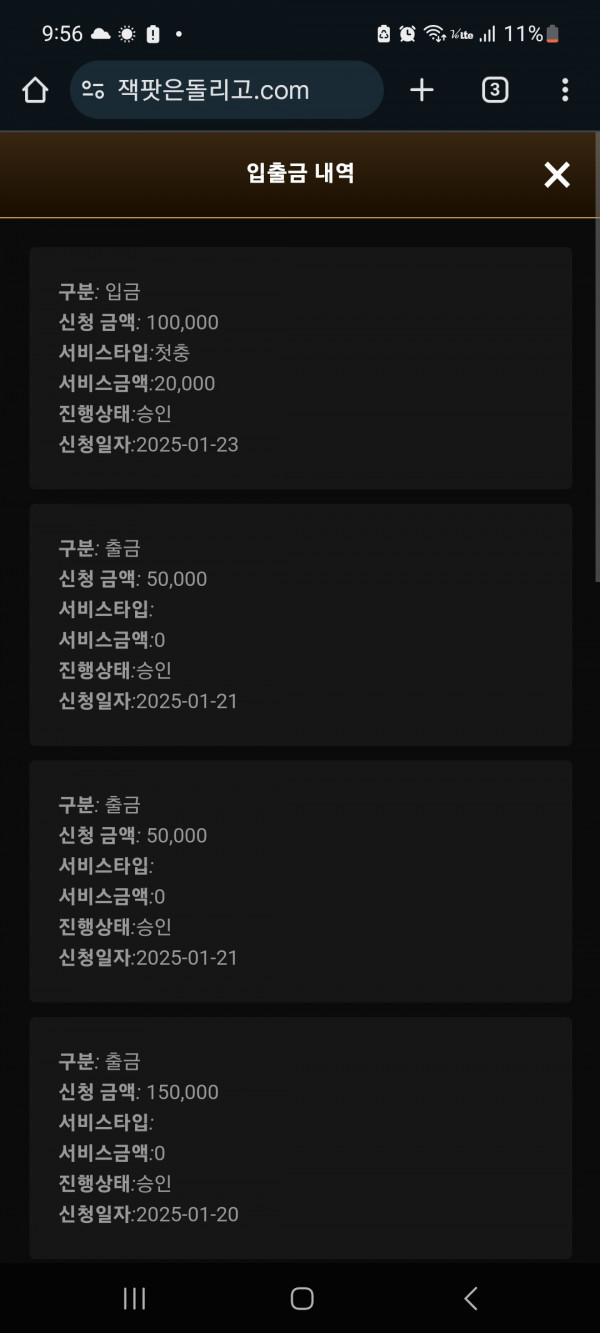Go back using system navigation
The image size is (600, 1333).
470,1298
